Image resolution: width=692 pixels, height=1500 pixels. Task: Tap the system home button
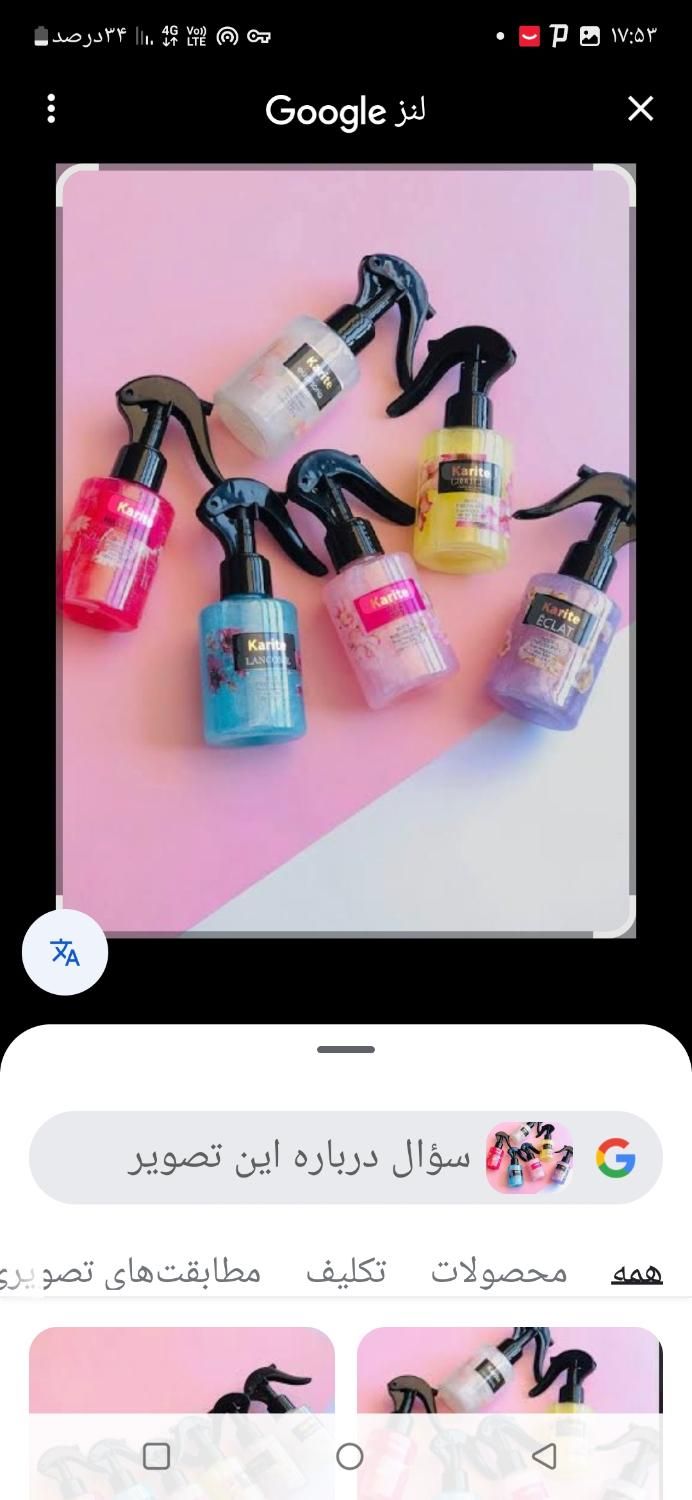(x=349, y=1456)
